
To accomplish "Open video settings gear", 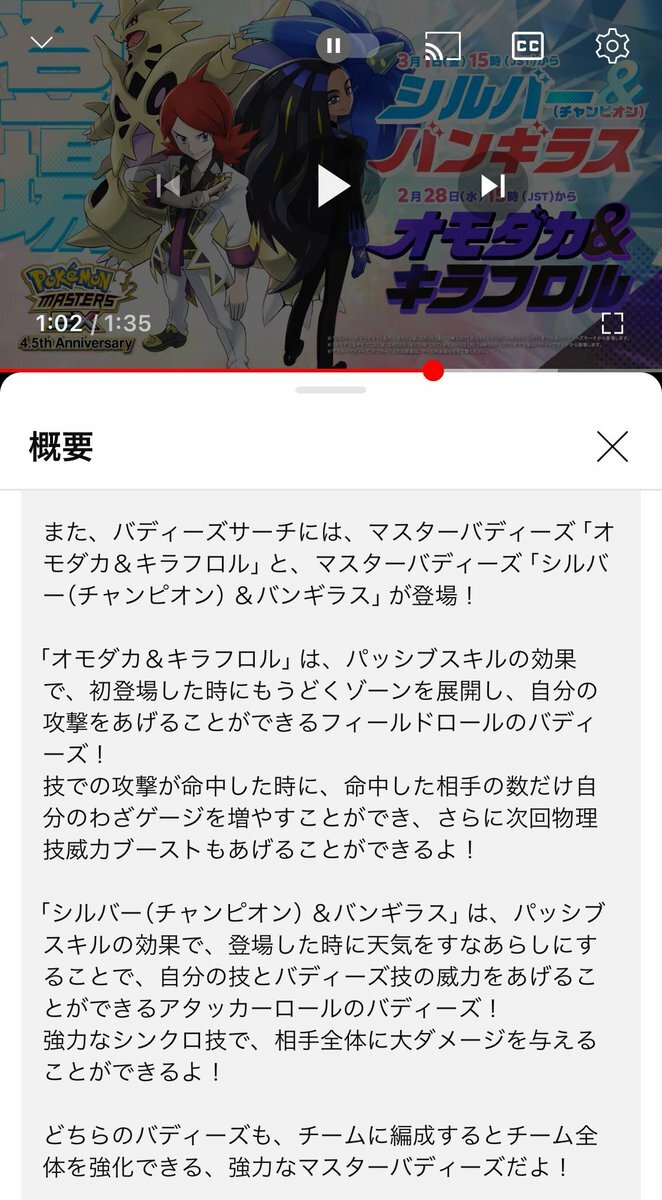I will [611, 45].
